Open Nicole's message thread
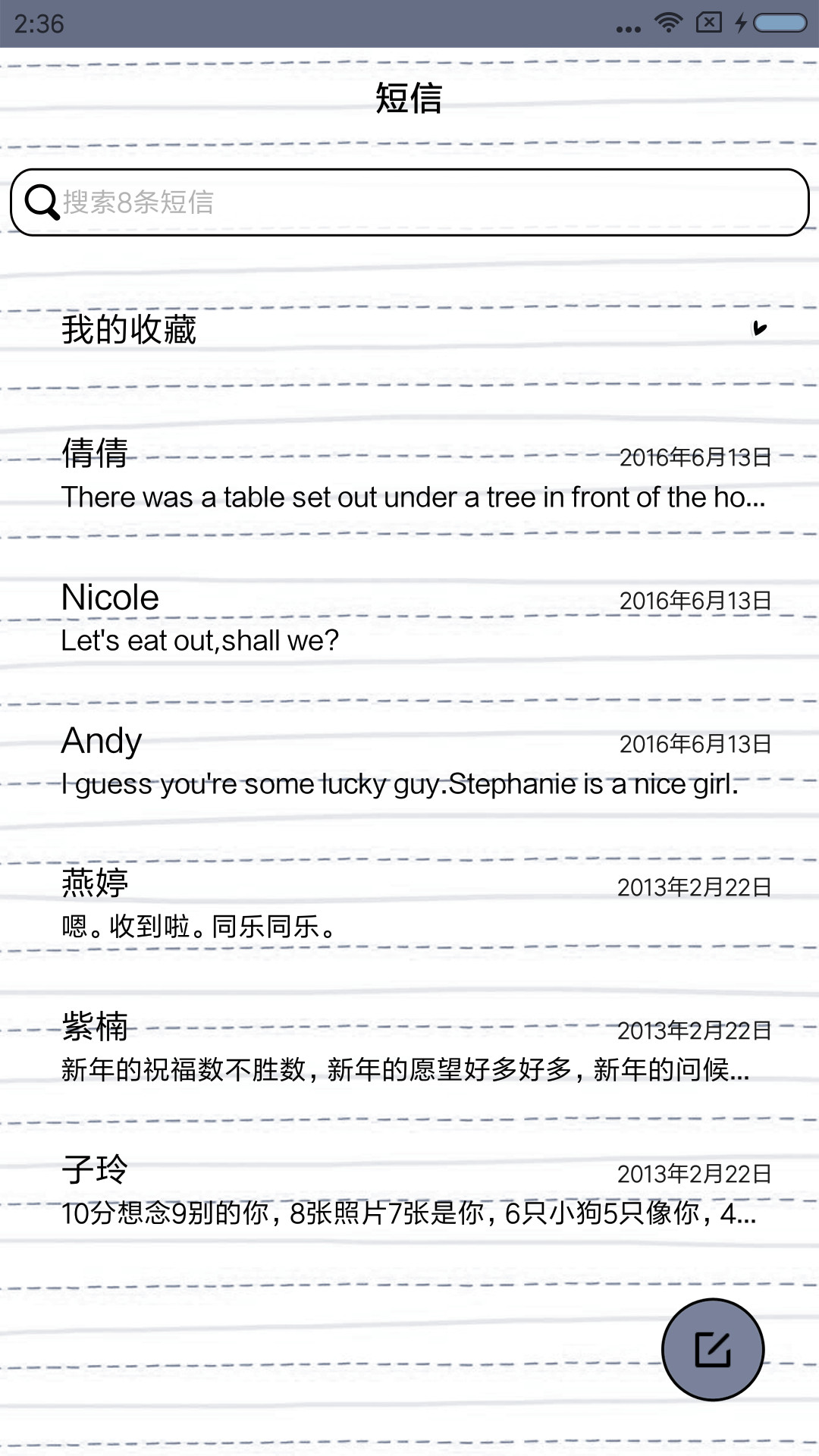 pyautogui.click(x=409, y=617)
